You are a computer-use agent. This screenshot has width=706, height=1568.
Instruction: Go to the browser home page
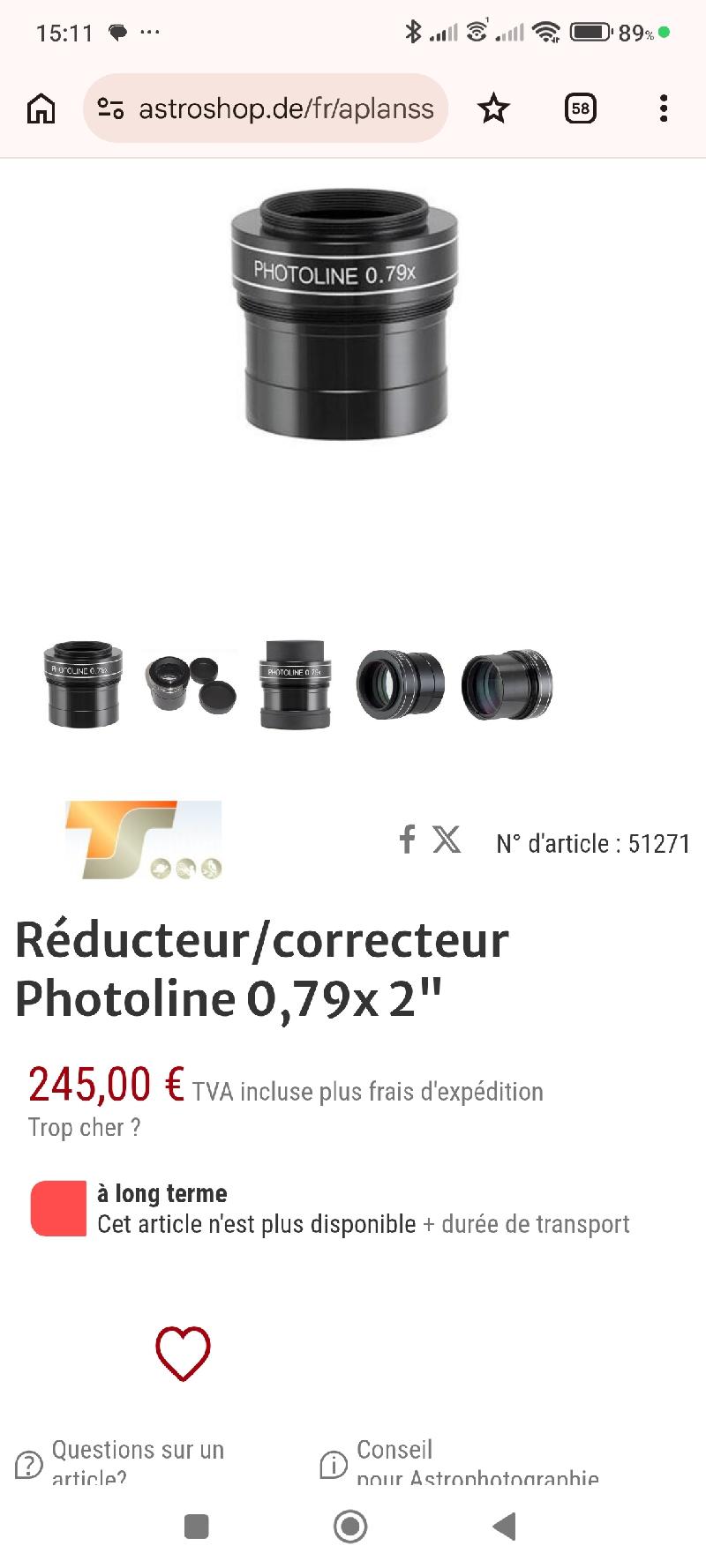tap(41, 109)
